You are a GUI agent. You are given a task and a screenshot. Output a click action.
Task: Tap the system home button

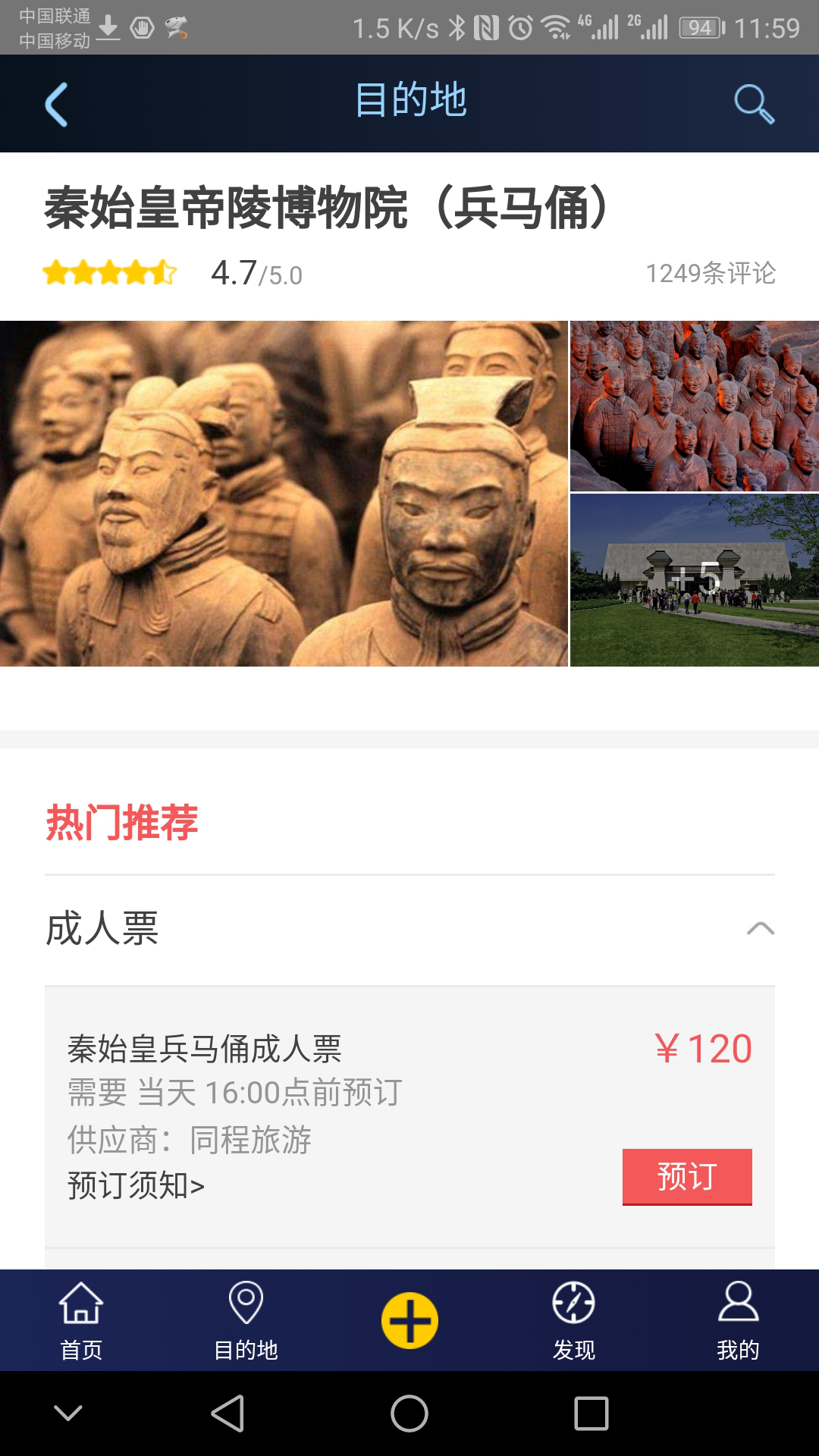(x=409, y=1414)
